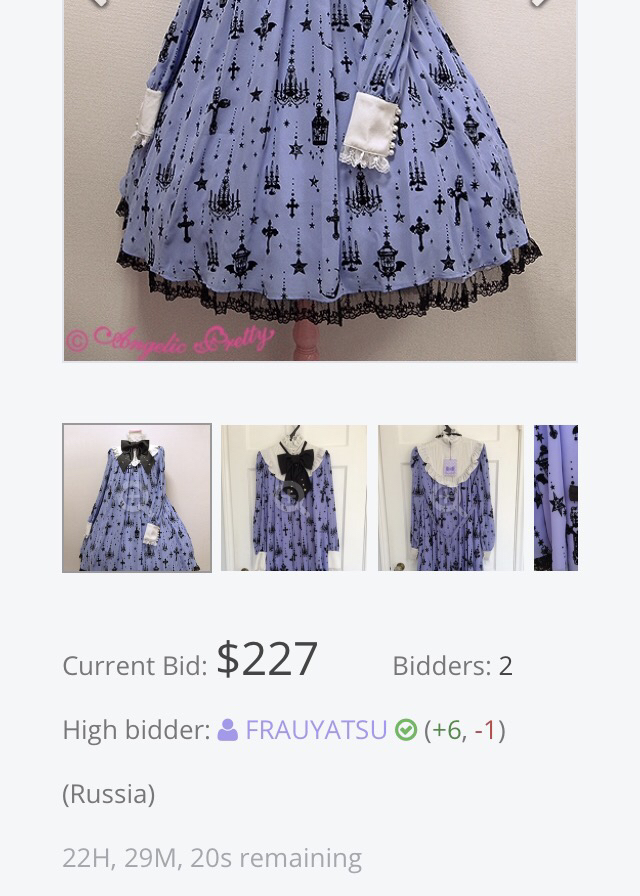View the second thumbnail of dress on door
Viewport: 640px width, 896px height.
point(293,498)
